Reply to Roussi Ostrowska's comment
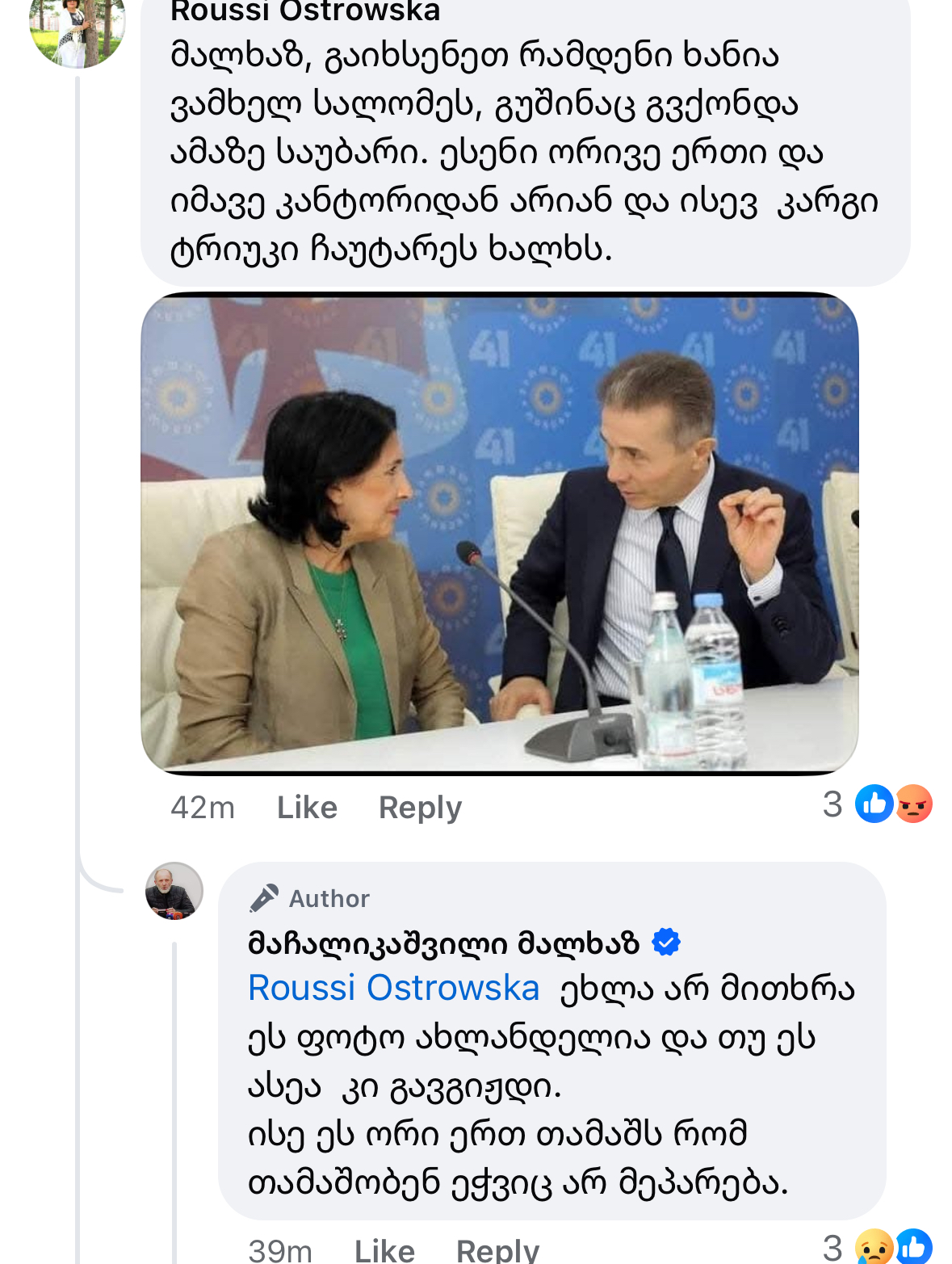 tap(420, 807)
